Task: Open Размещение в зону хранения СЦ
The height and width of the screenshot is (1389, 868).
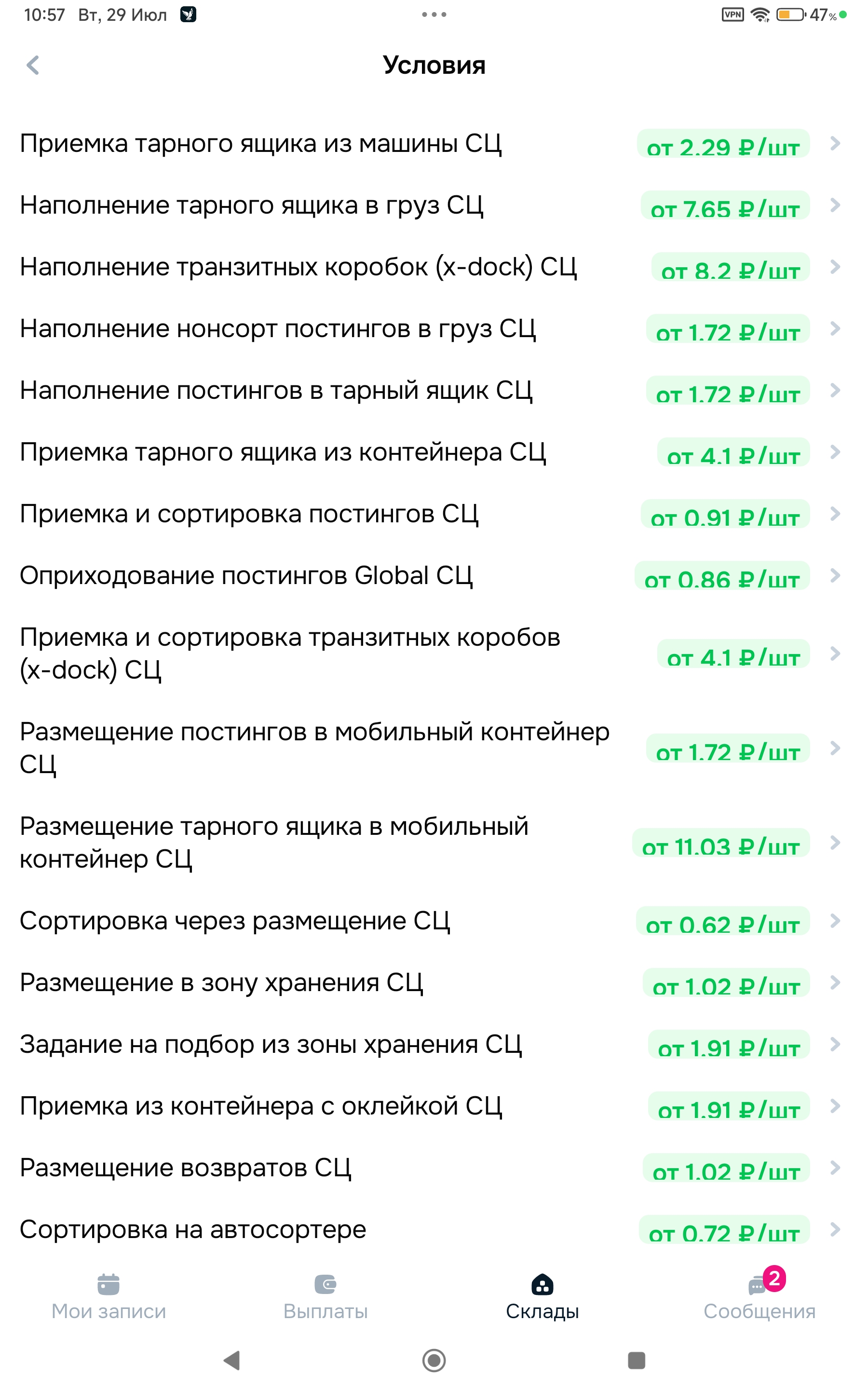Action: click(434, 982)
